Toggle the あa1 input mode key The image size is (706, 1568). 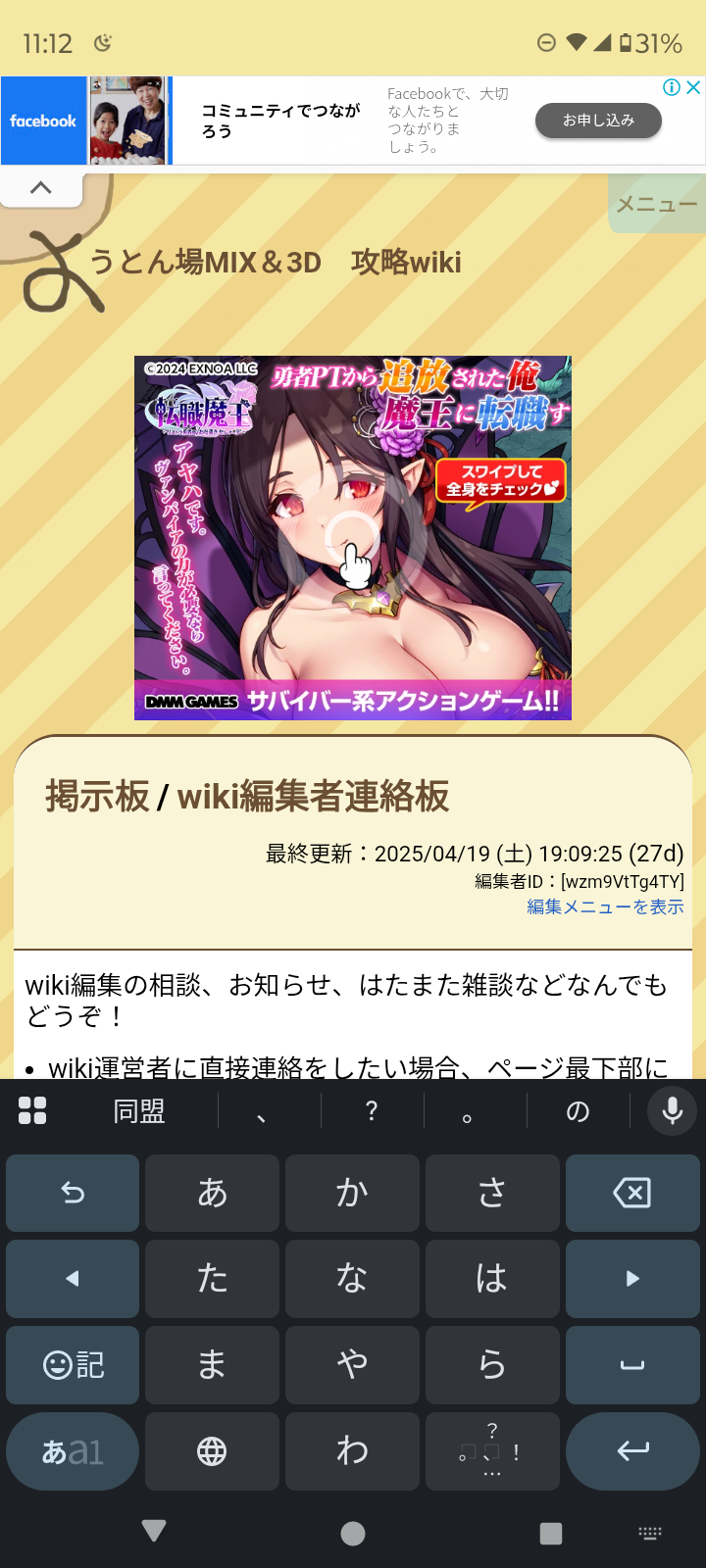pos(73,1450)
